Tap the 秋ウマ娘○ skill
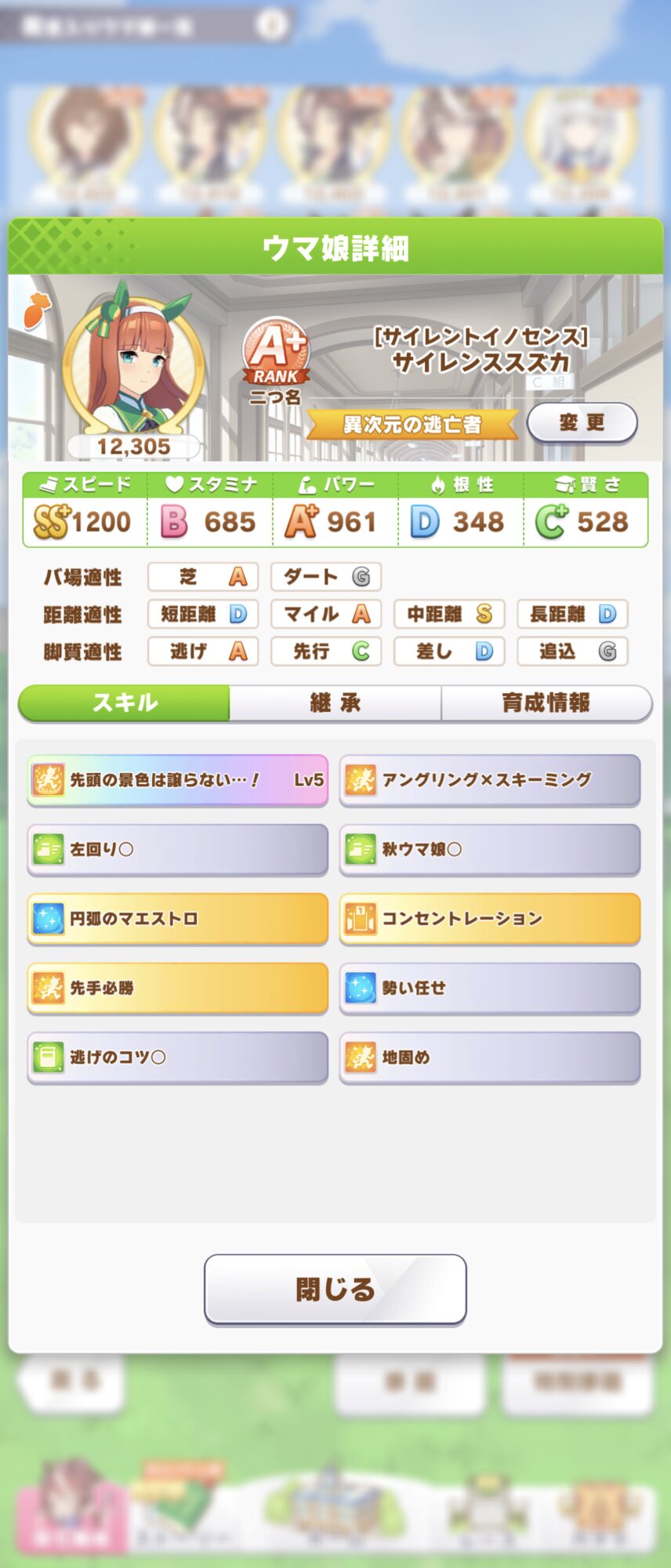 (490, 849)
